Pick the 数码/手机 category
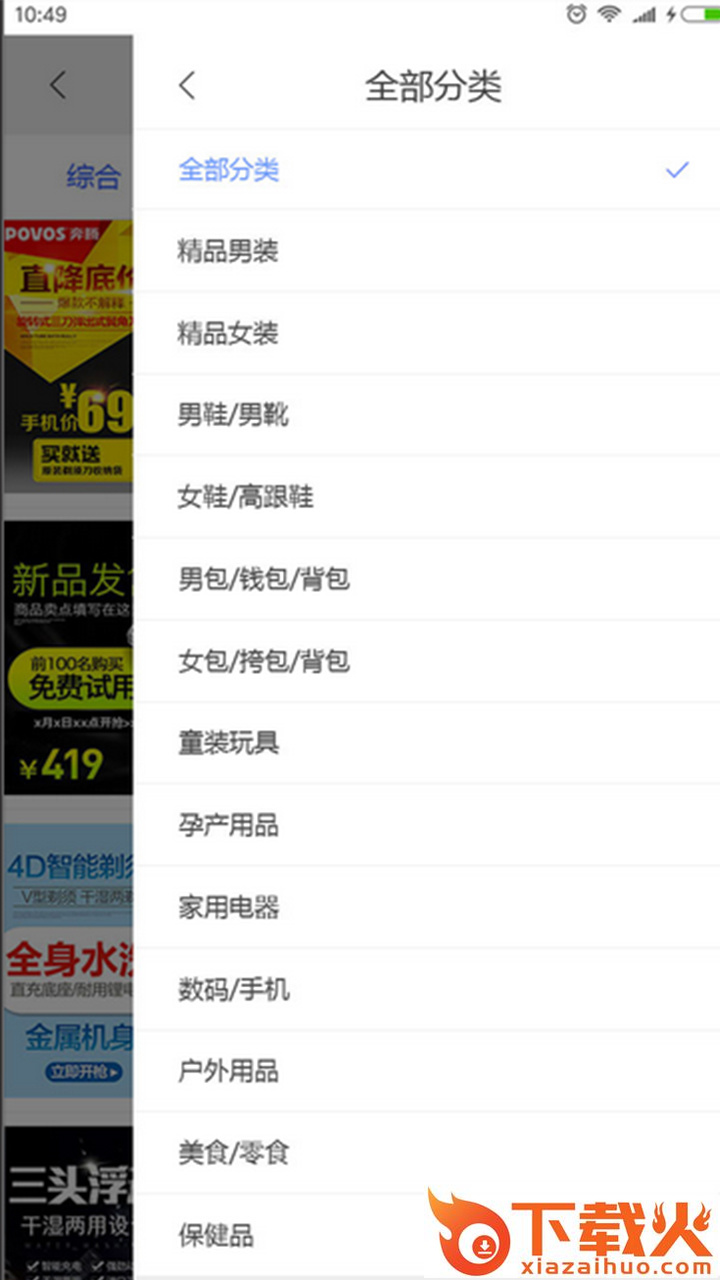The width and height of the screenshot is (720, 1280). 233,989
